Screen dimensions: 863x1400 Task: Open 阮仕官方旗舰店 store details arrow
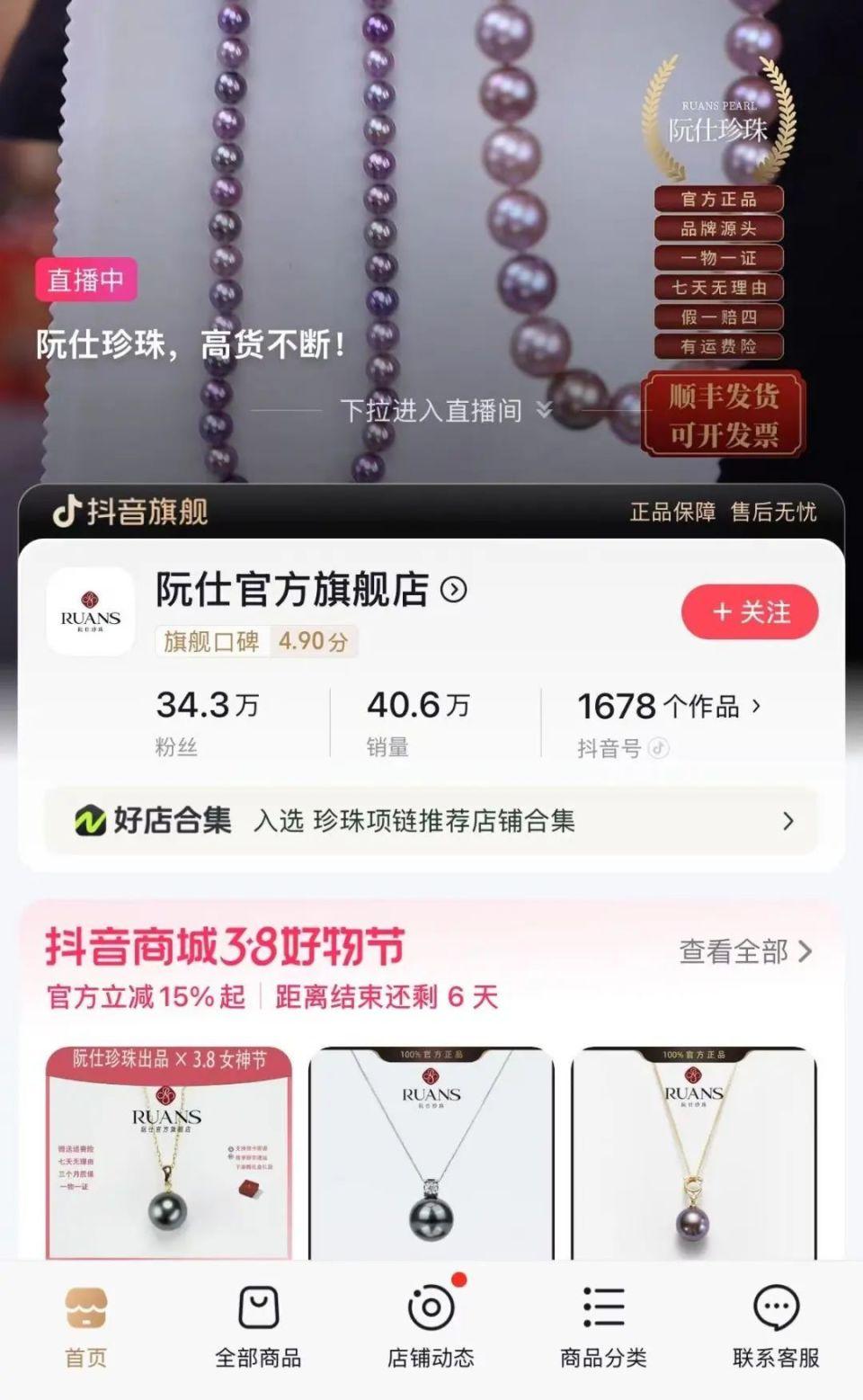click(454, 590)
